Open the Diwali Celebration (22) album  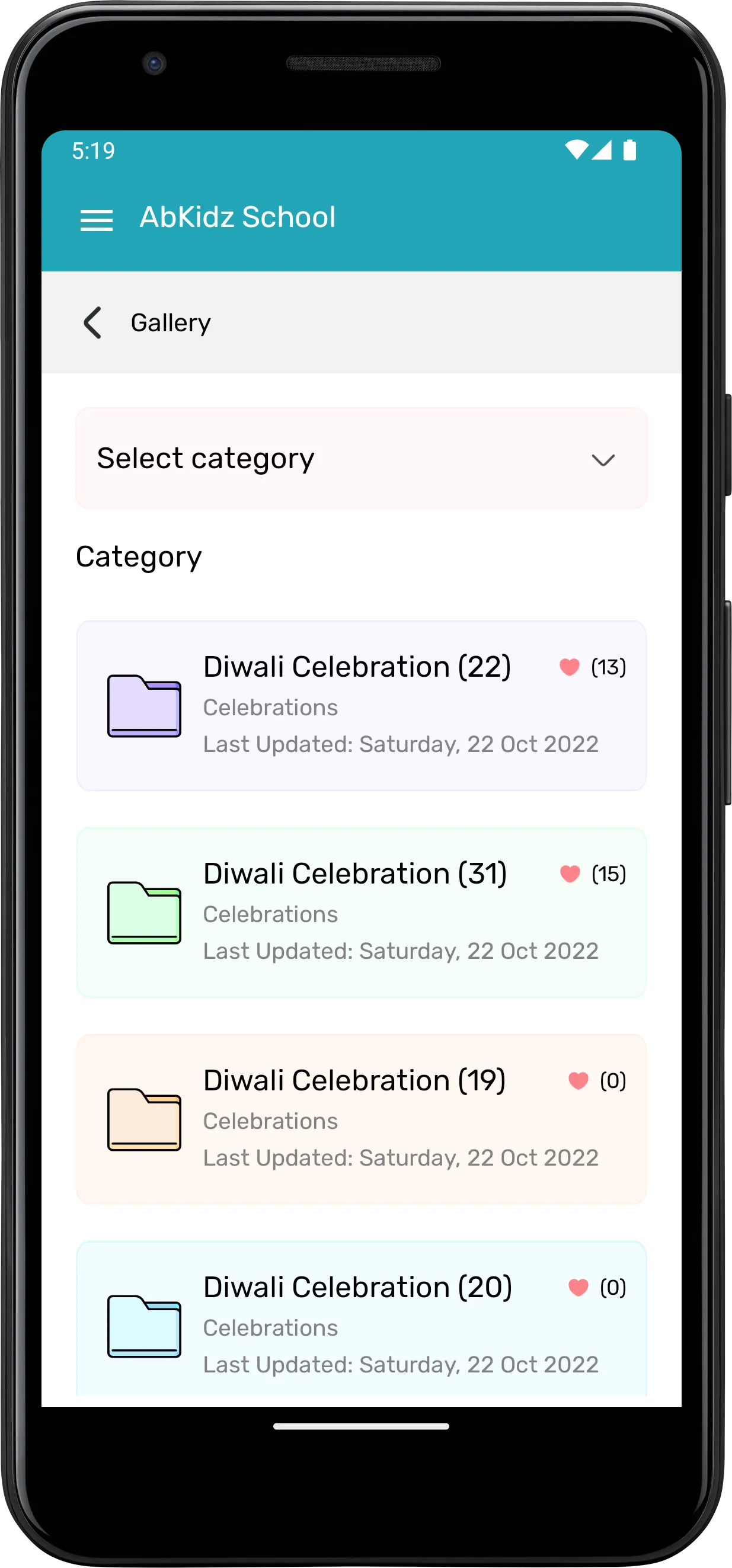(357, 667)
